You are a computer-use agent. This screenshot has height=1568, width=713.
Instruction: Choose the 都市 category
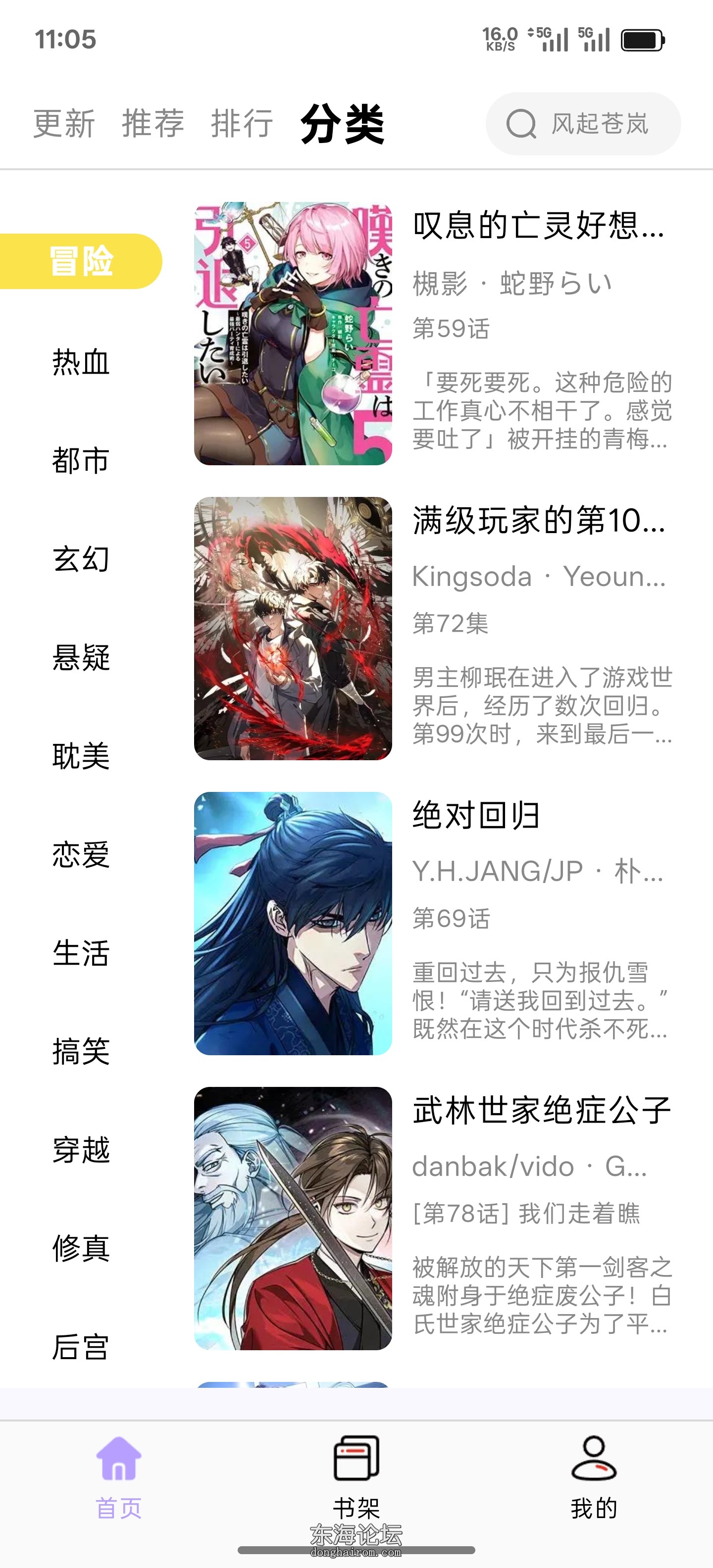pyautogui.click(x=81, y=460)
